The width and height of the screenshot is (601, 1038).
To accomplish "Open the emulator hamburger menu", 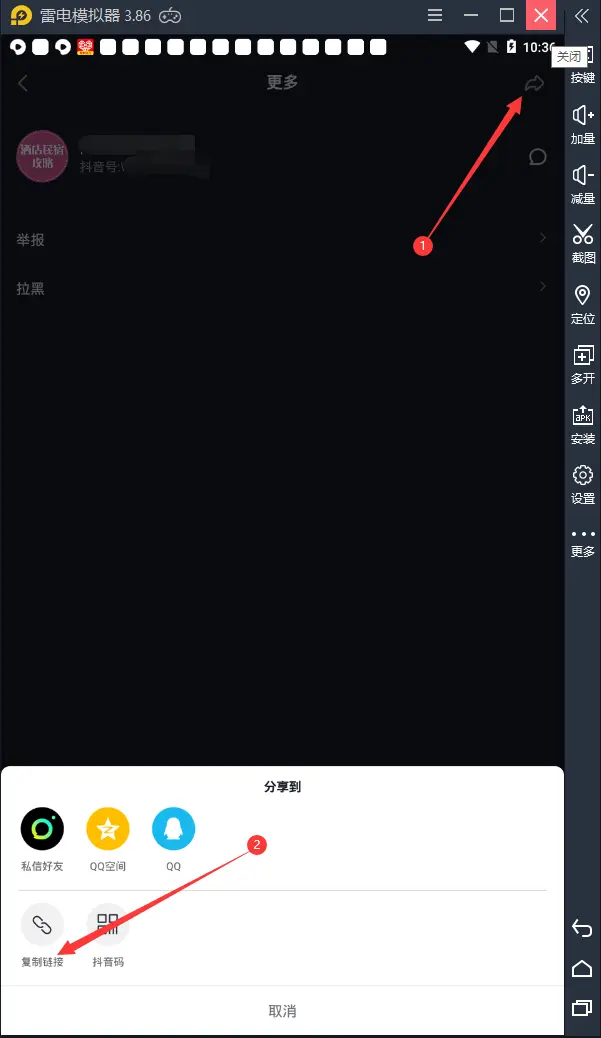I will [x=434, y=15].
